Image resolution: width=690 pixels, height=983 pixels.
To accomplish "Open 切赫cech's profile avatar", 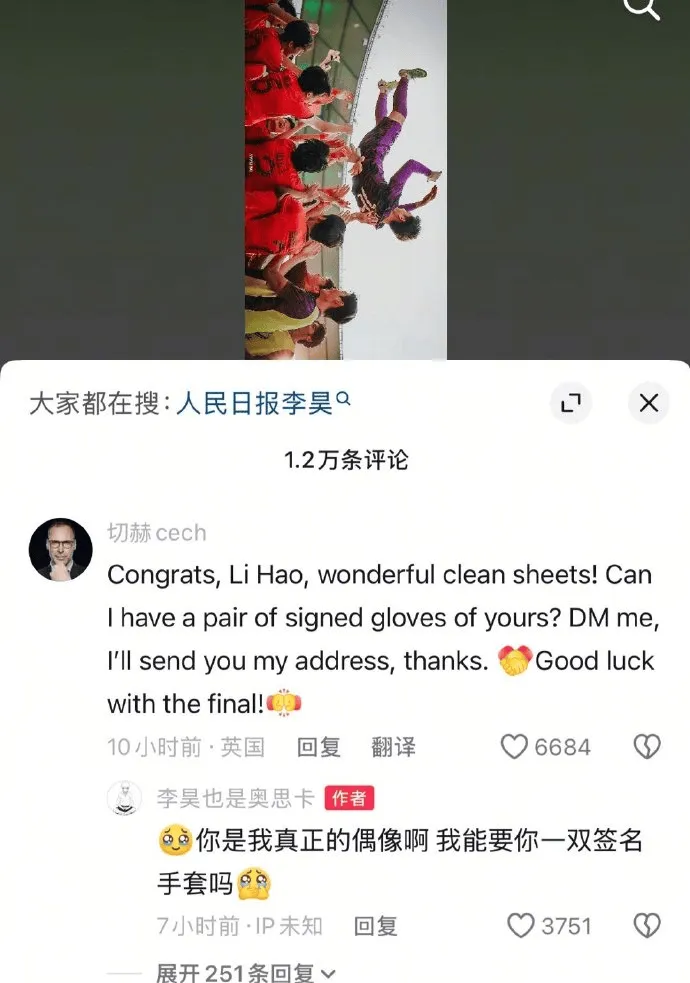I will coord(61,549).
